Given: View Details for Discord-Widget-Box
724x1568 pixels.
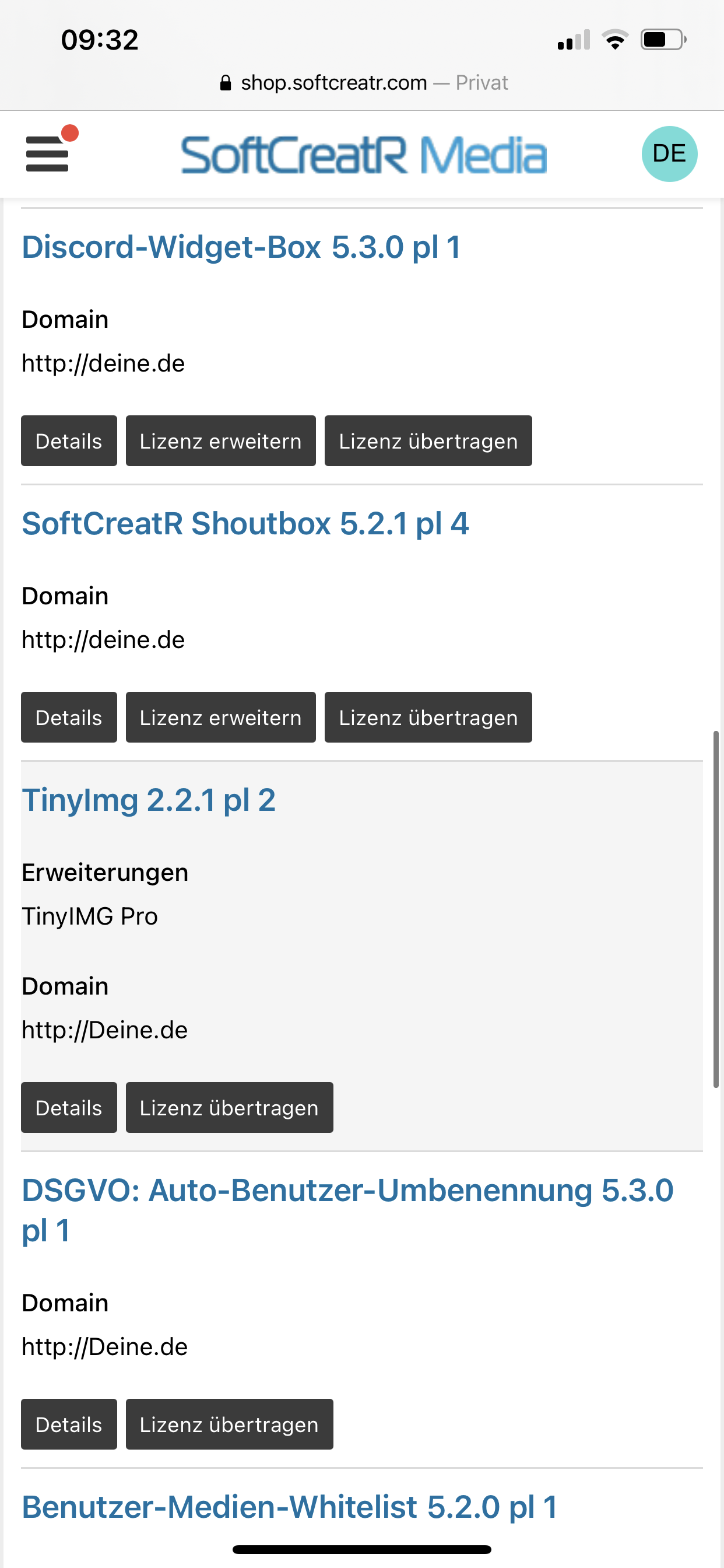Looking at the screenshot, I should 69,442.
